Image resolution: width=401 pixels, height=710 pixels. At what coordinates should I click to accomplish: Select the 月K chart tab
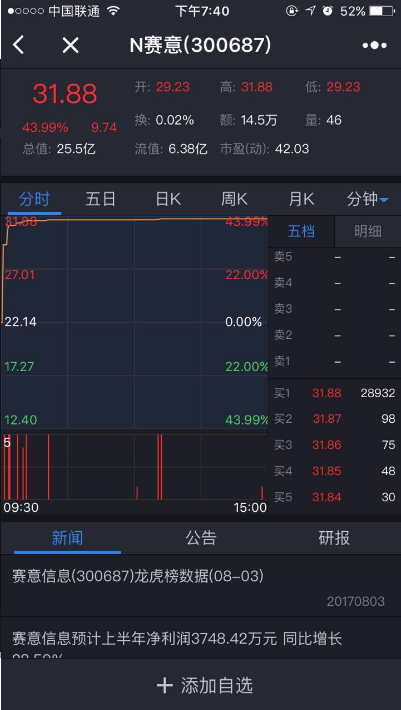click(x=301, y=199)
